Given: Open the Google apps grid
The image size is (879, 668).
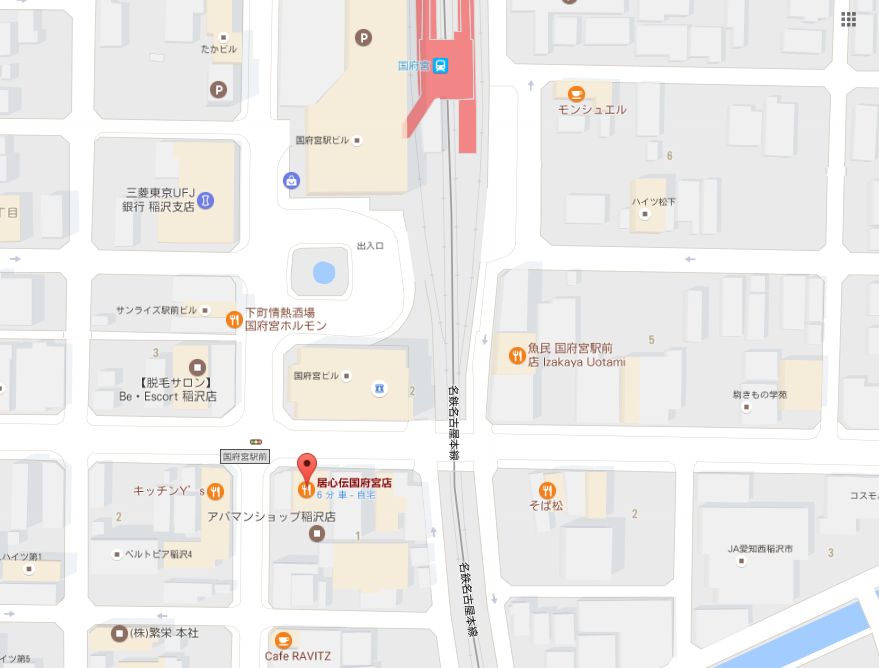Looking at the screenshot, I should point(848,19).
